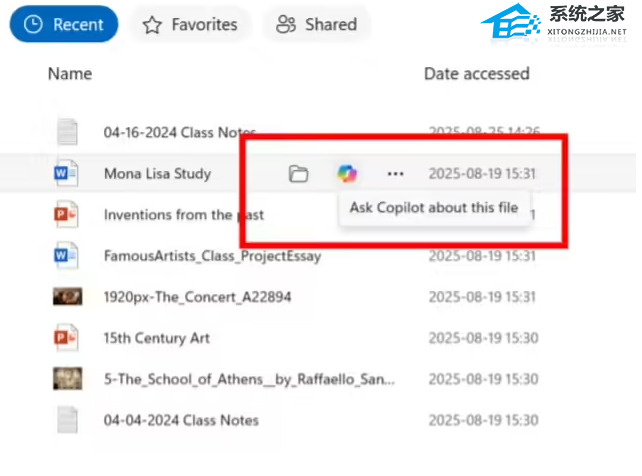Open the Mona Lisa Study document

tap(157, 174)
